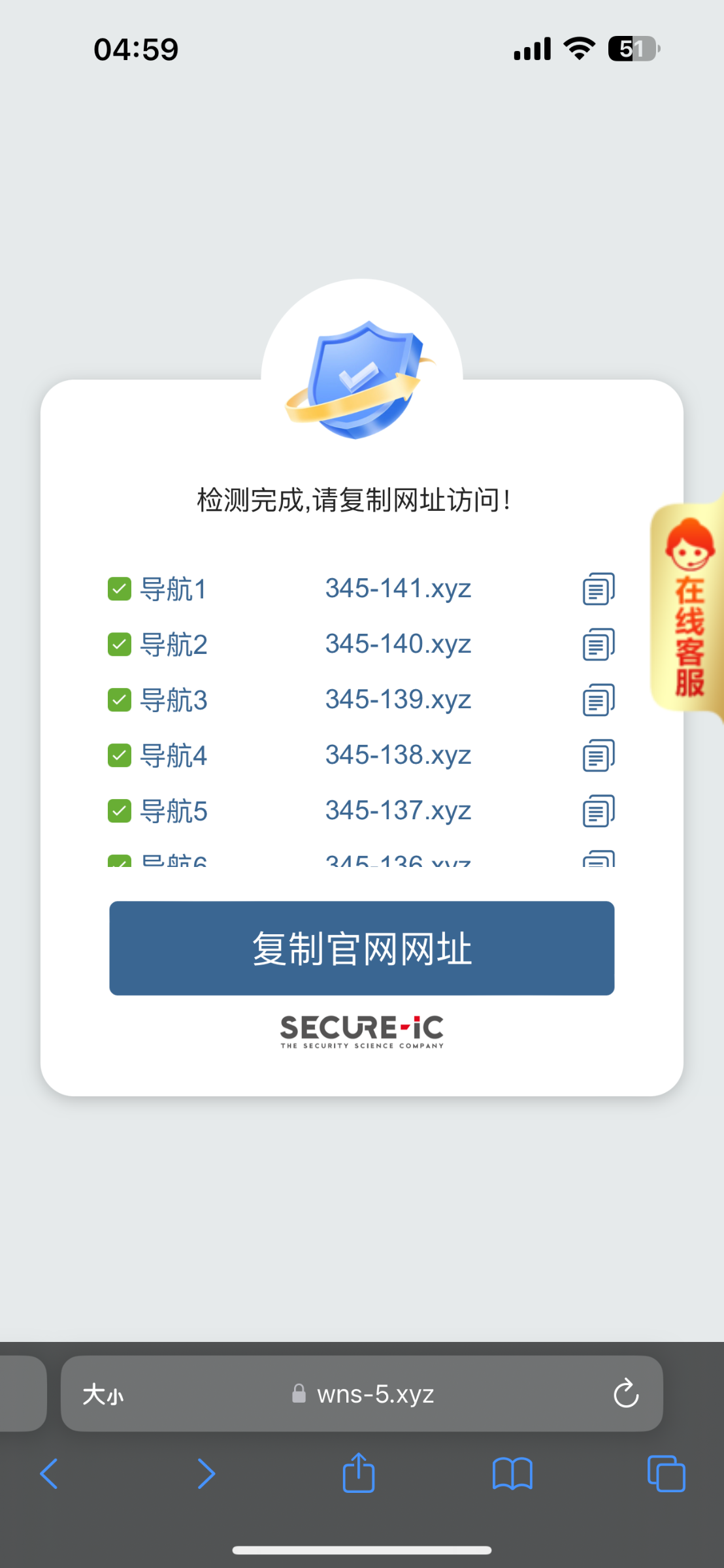Image resolution: width=724 pixels, height=1568 pixels.
Task: Copy the 345-140.xyz address for 导航2
Action: (599, 645)
